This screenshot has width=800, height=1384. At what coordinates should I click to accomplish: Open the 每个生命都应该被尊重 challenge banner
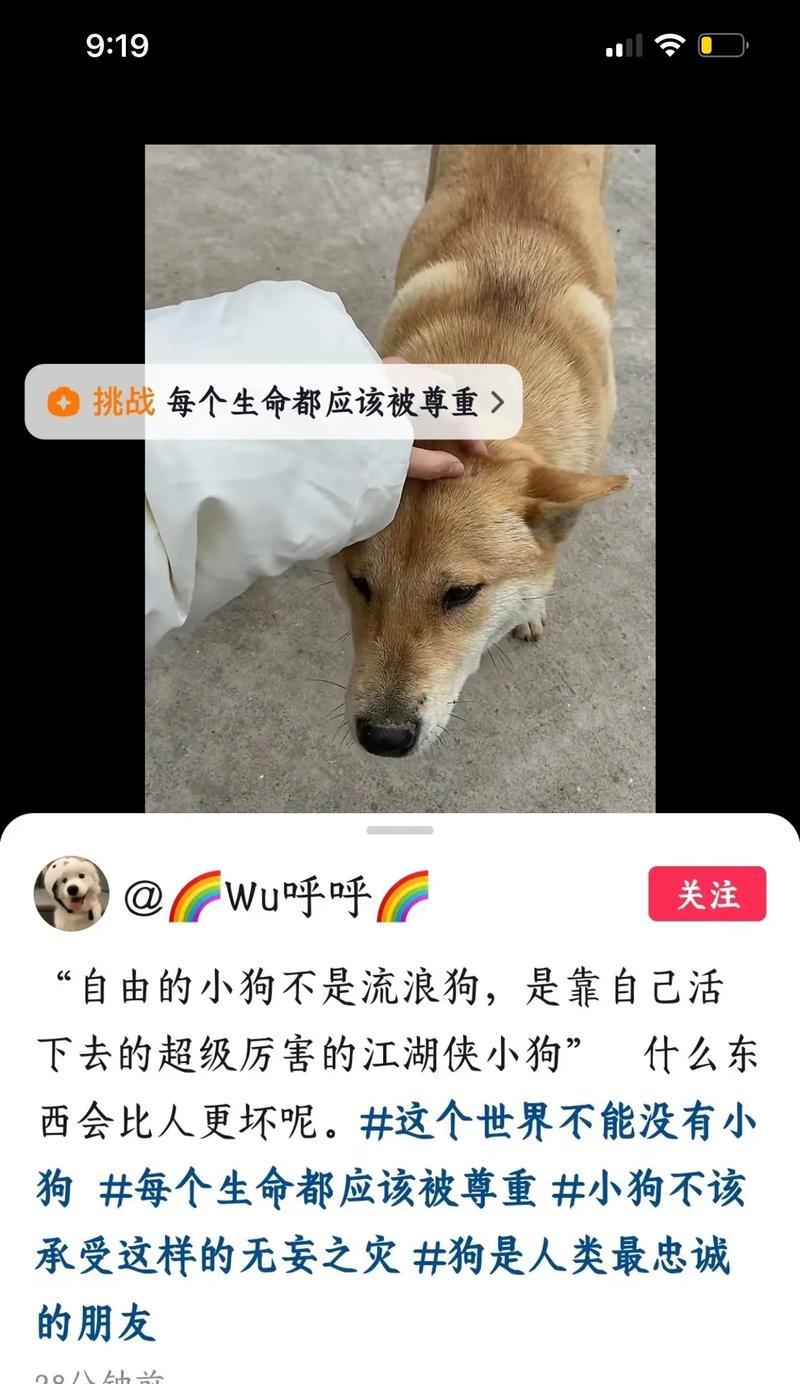tap(273, 402)
